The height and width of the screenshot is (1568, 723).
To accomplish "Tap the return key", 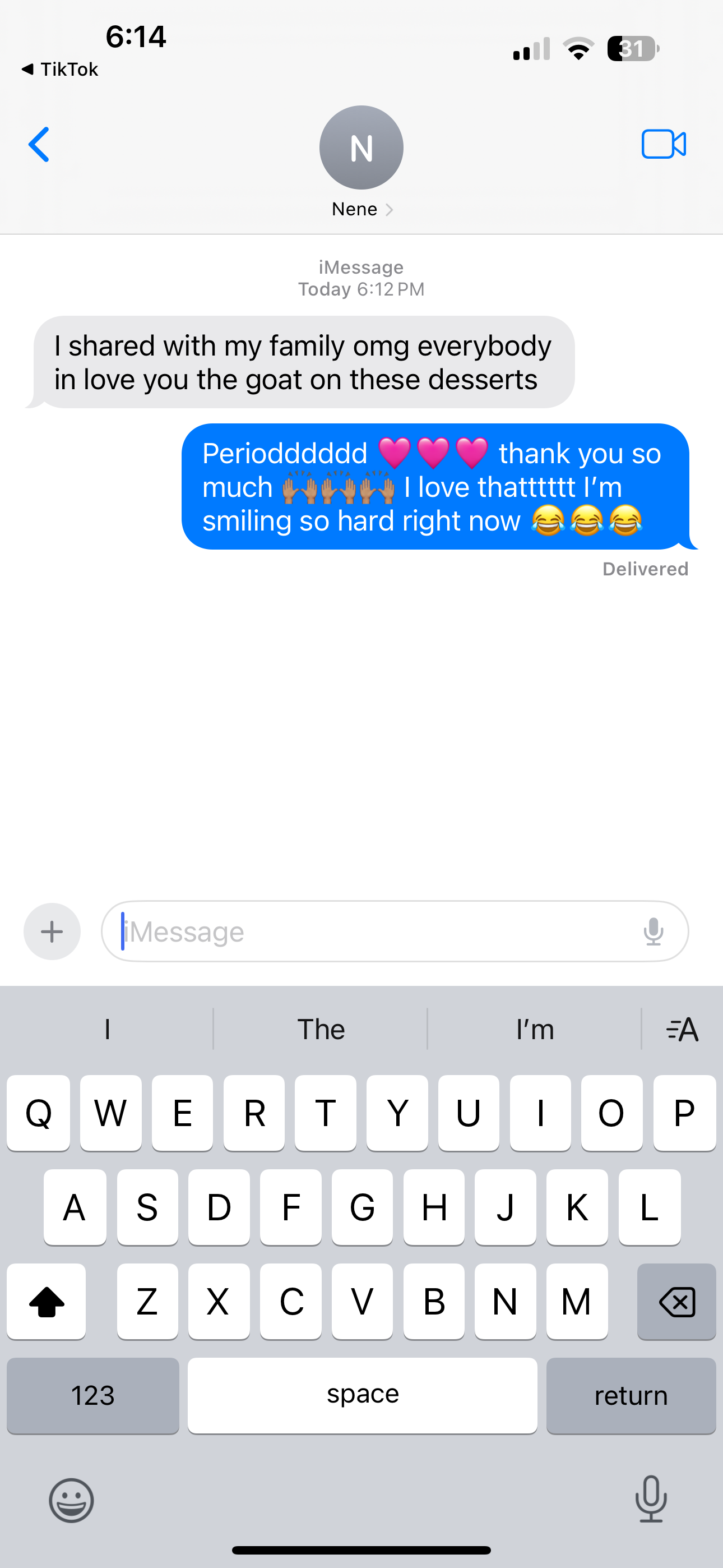I will point(631,1395).
